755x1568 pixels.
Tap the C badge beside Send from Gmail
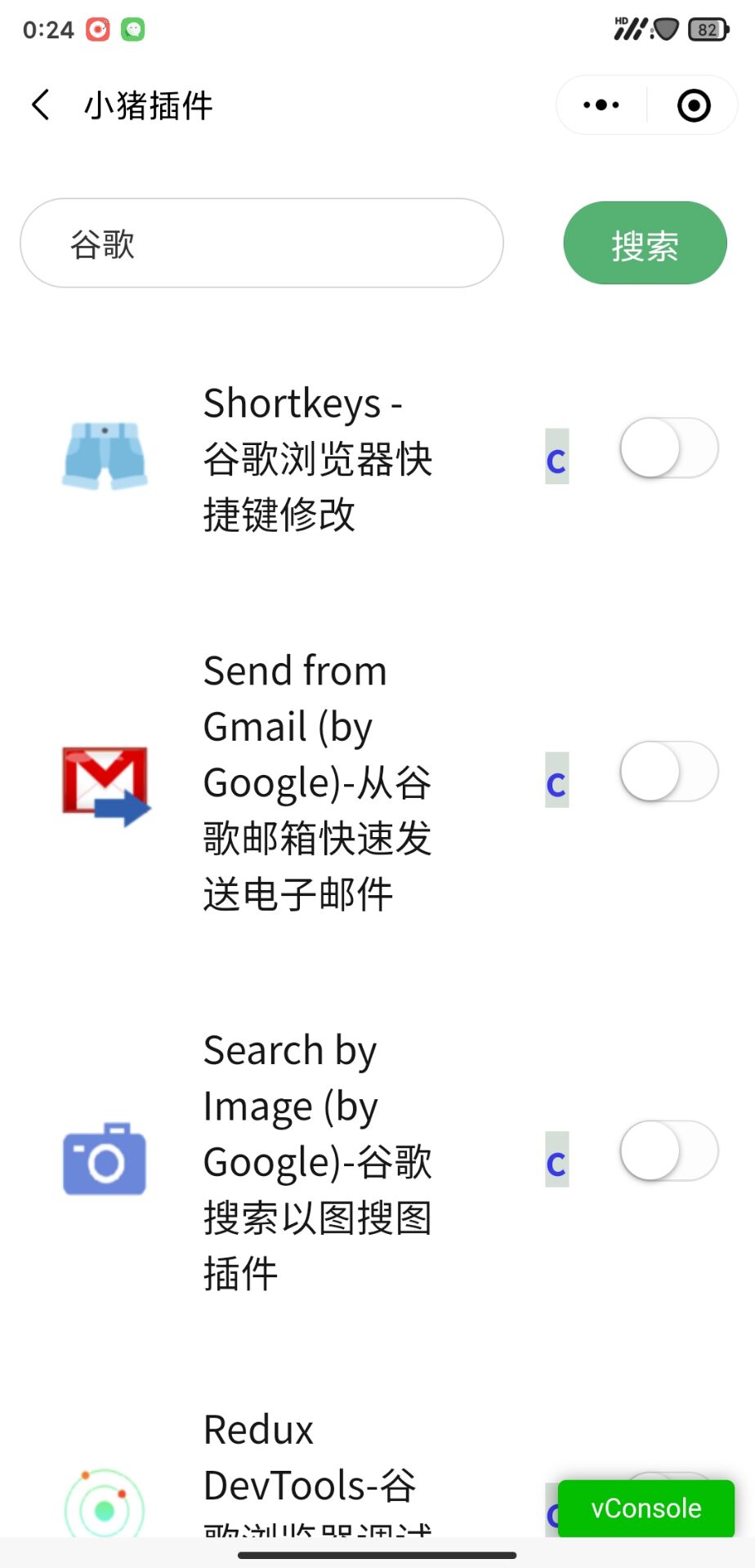556,781
